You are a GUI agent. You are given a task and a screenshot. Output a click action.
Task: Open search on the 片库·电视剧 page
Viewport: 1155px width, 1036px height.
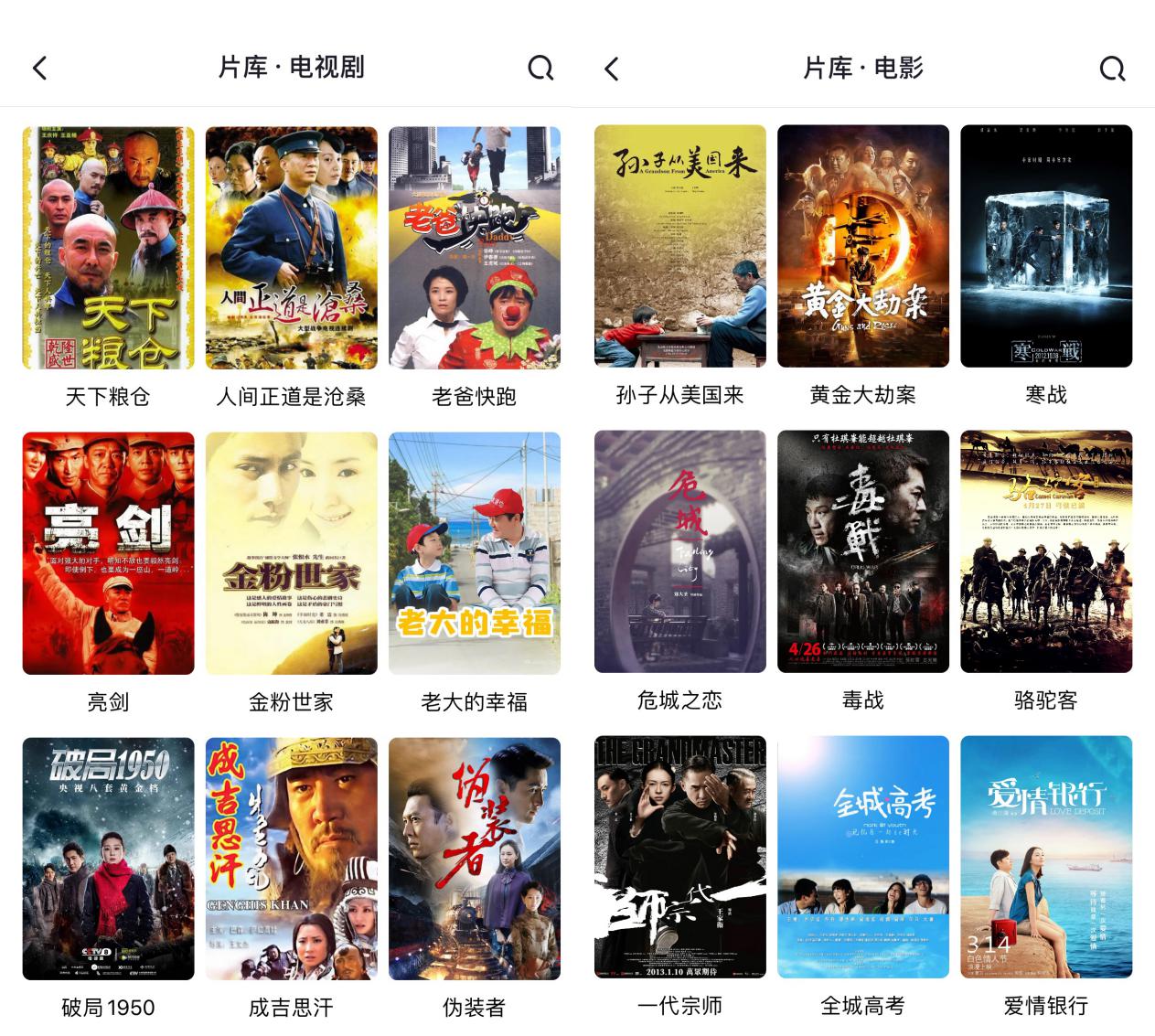click(540, 69)
